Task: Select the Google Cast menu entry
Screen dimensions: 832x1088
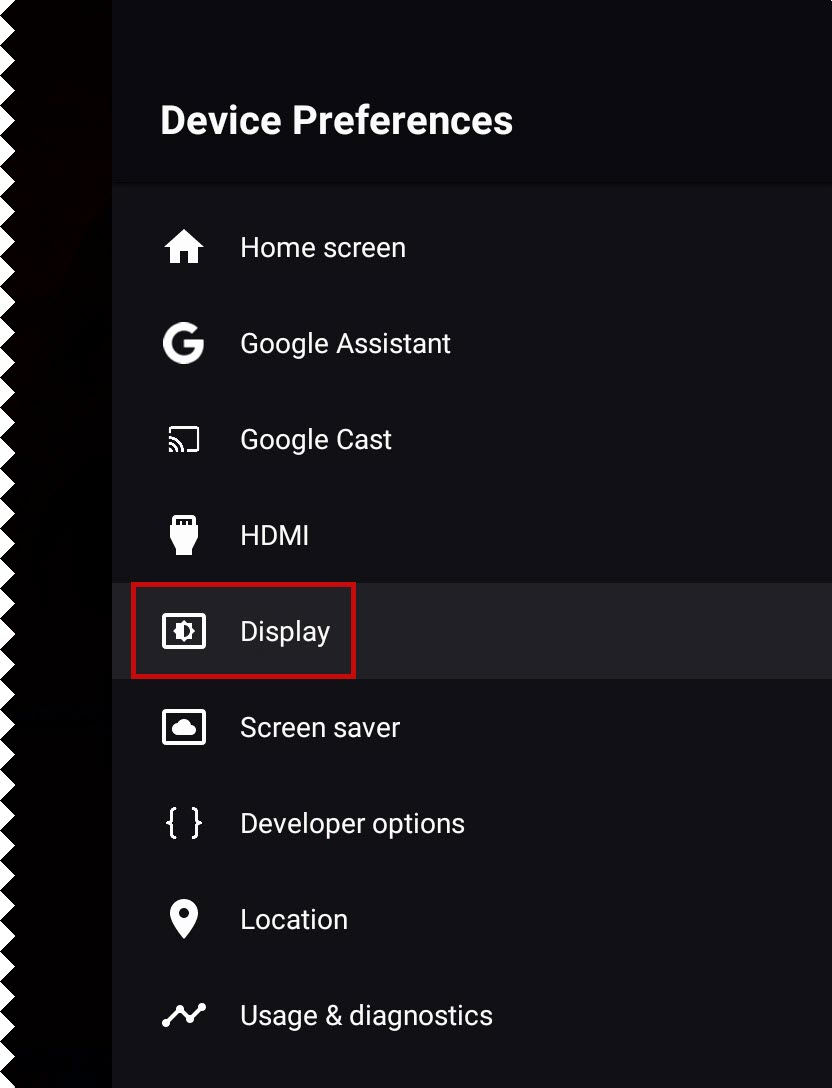Action: pos(315,439)
